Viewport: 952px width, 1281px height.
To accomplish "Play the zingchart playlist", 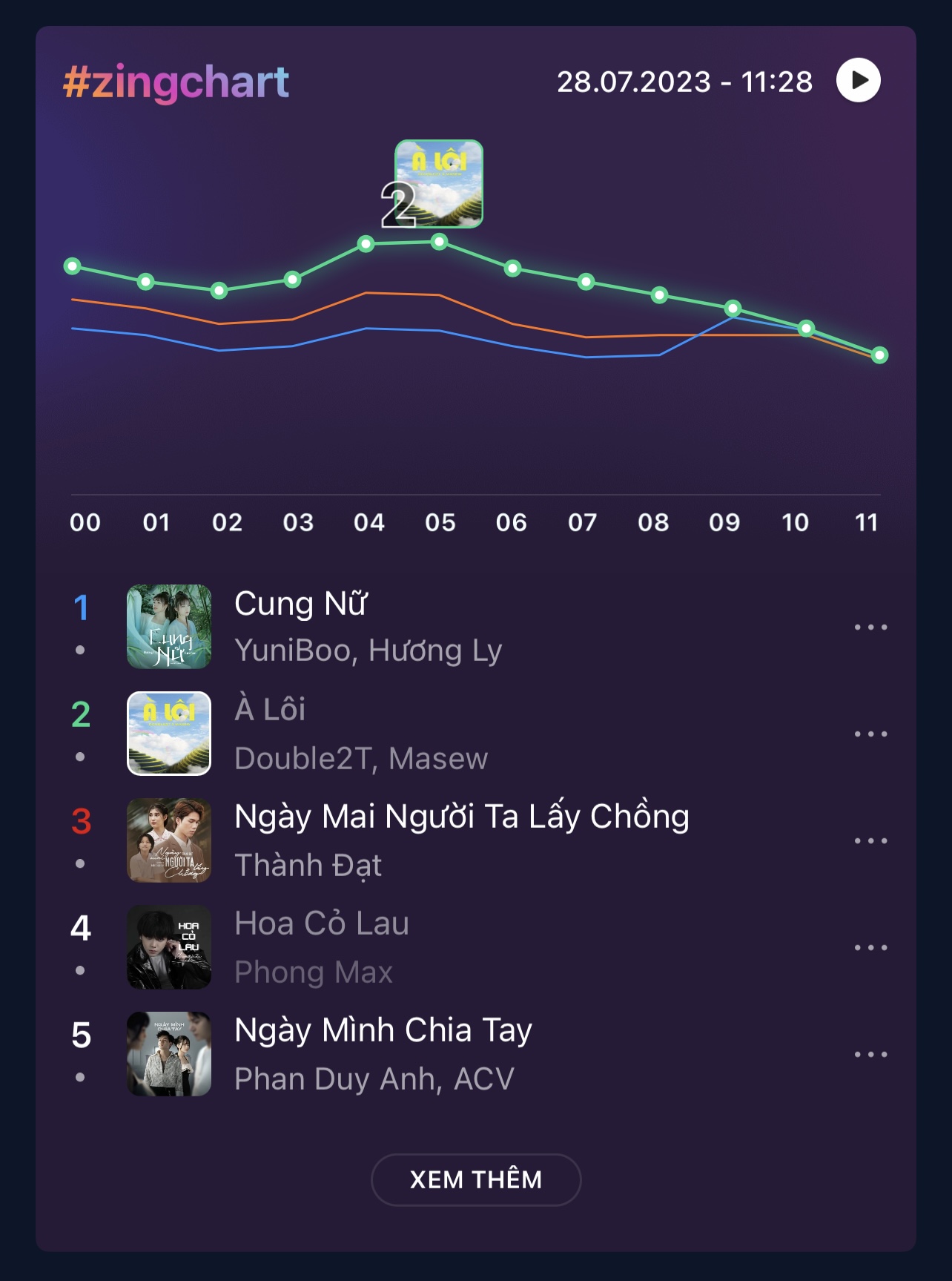I will 859,80.
